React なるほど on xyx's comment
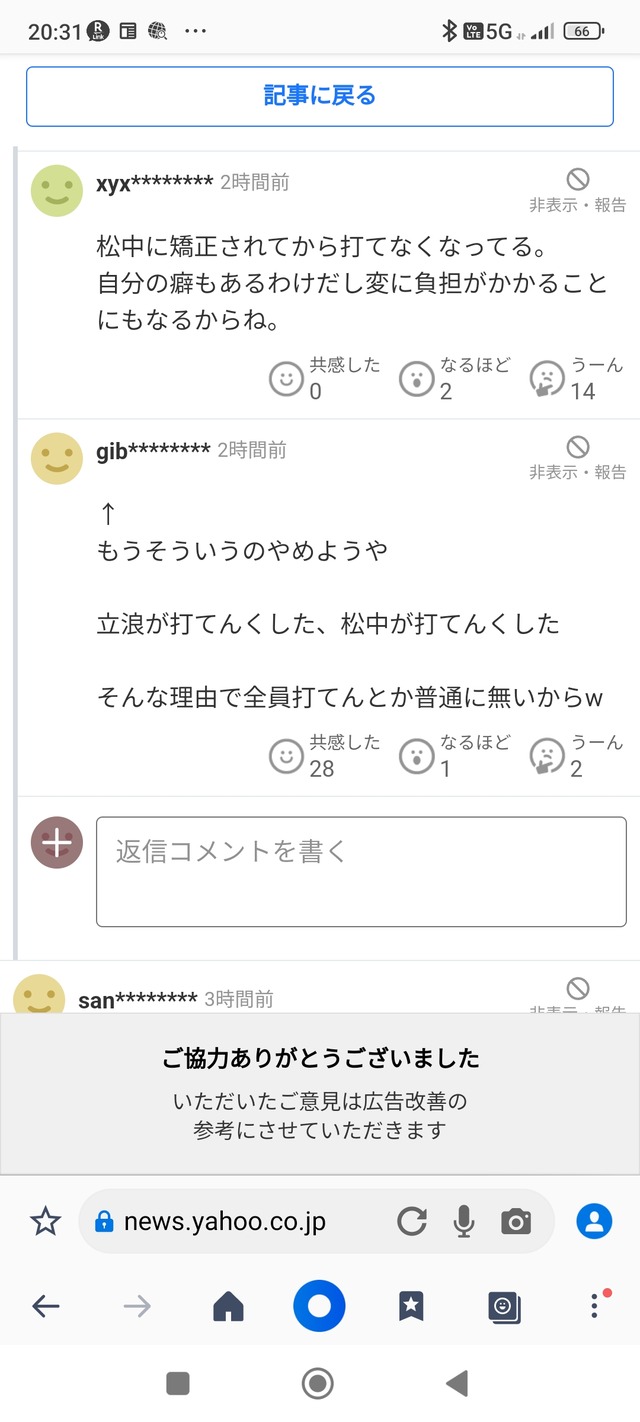 (455, 378)
